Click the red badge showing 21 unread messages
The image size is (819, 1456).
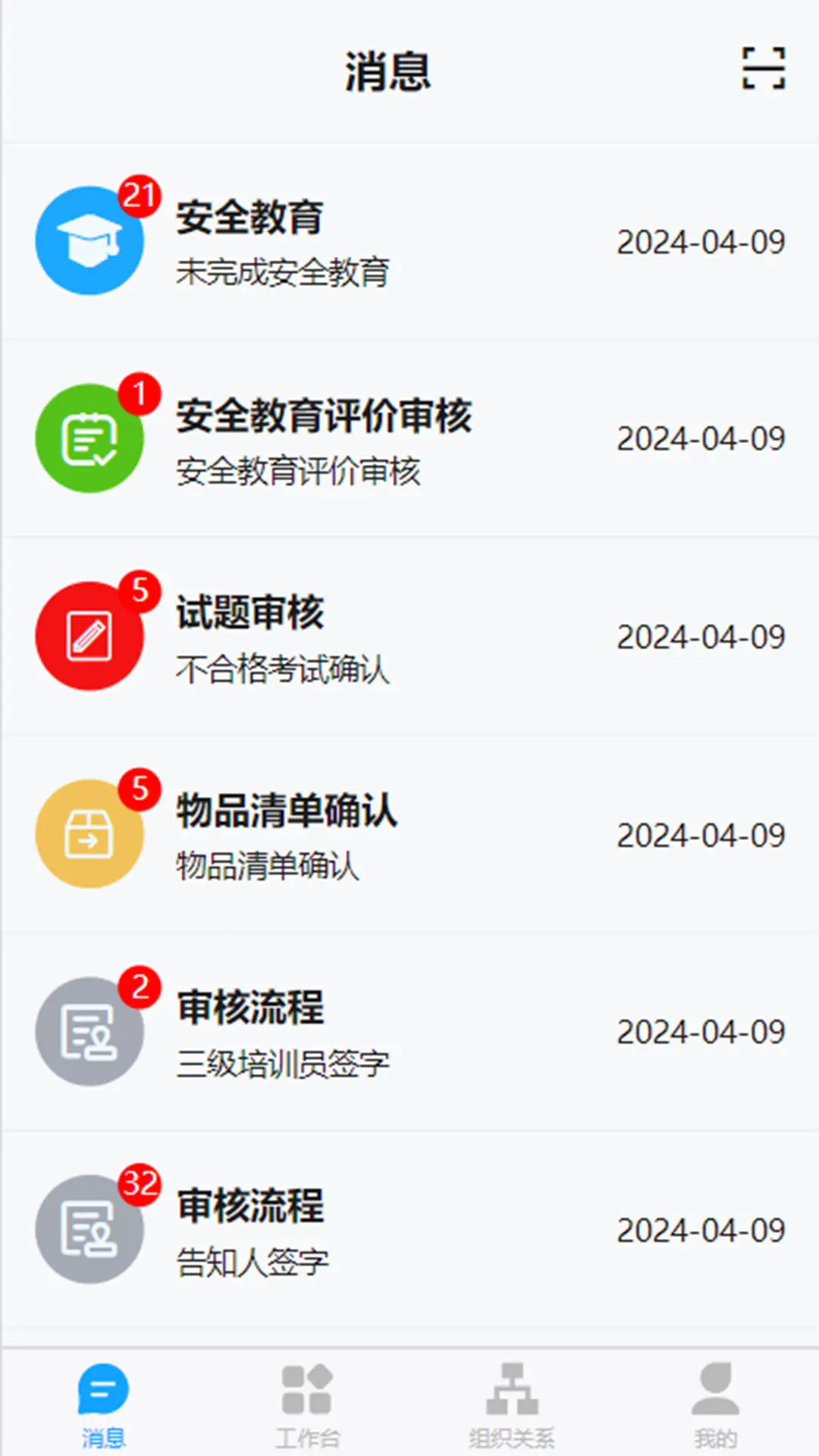click(140, 196)
